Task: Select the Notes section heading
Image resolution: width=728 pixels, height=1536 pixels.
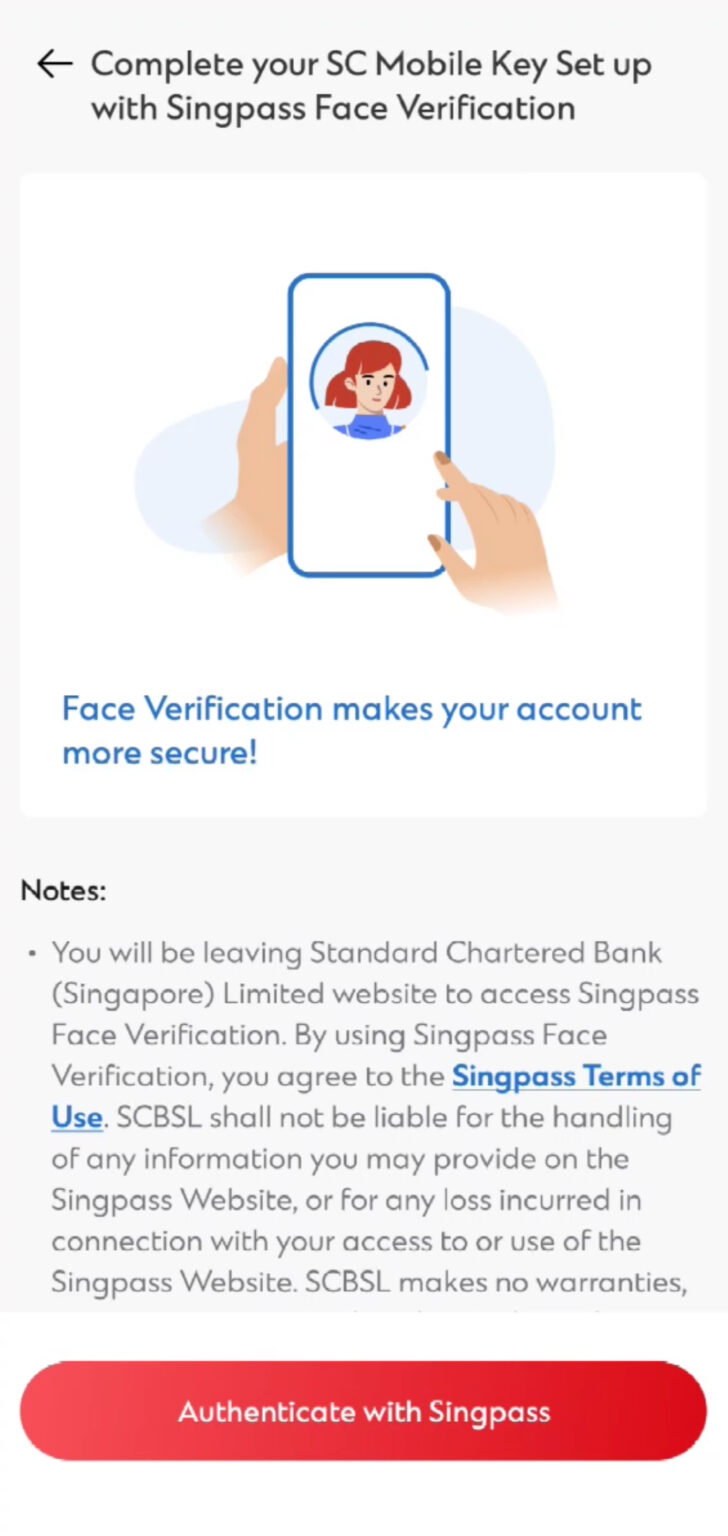Action: click(x=62, y=890)
